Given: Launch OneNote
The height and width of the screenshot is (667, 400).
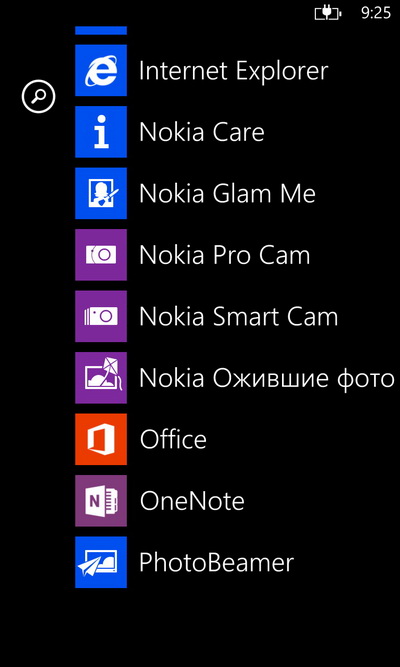Looking at the screenshot, I should point(160,501).
